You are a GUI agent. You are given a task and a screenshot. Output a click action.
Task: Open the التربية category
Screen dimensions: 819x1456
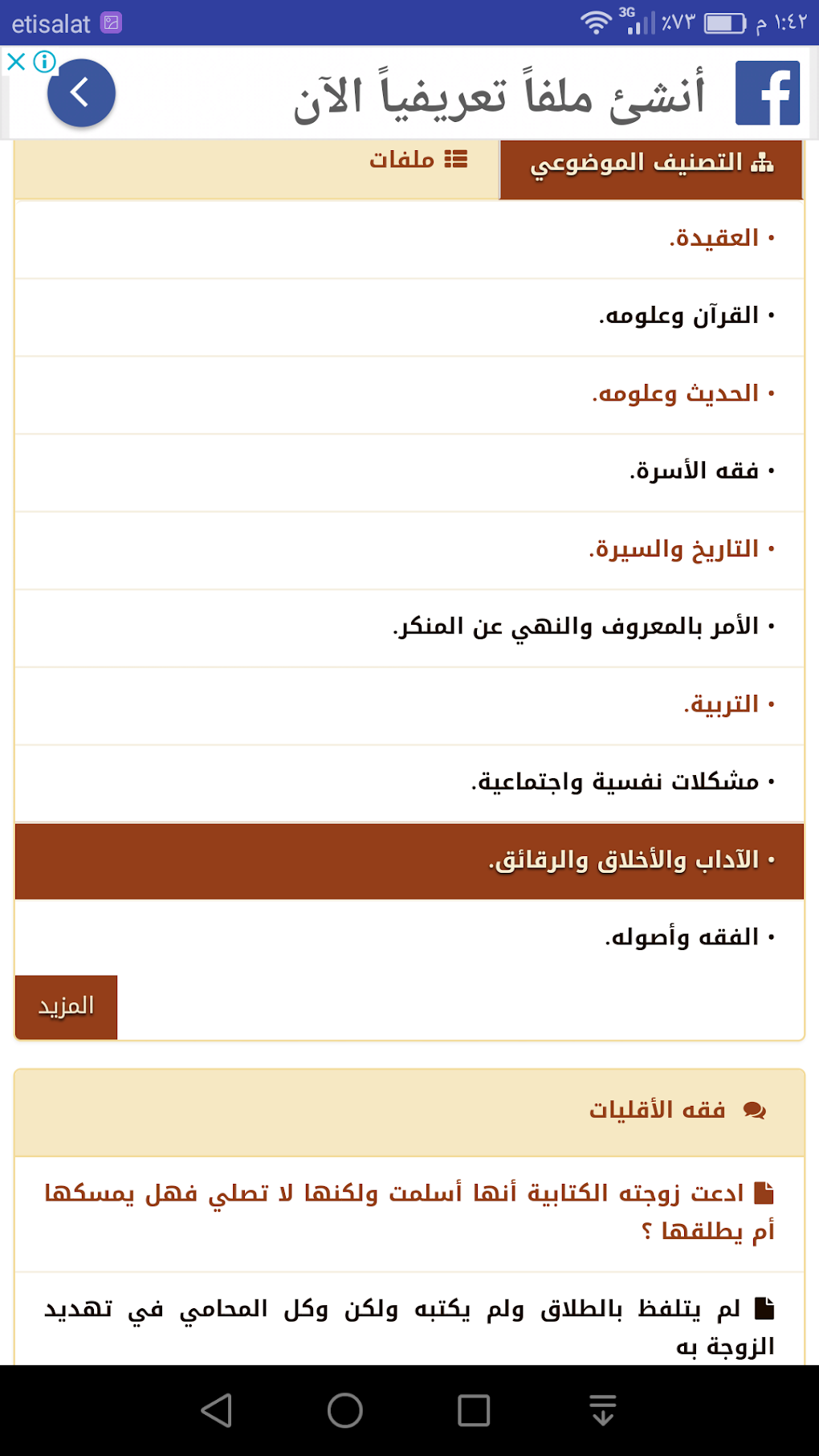point(409,705)
